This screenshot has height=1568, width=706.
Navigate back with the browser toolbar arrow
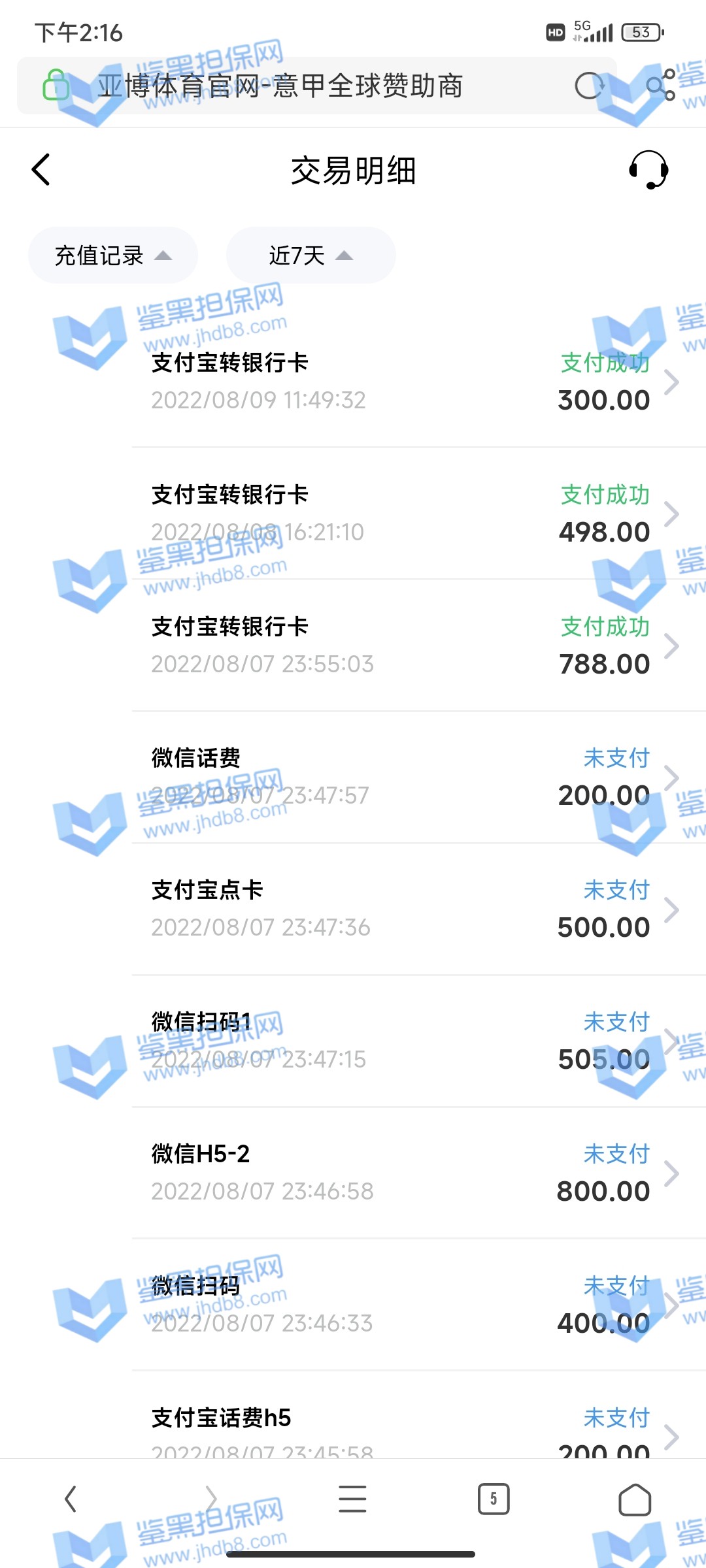pyautogui.click(x=71, y=1499)
